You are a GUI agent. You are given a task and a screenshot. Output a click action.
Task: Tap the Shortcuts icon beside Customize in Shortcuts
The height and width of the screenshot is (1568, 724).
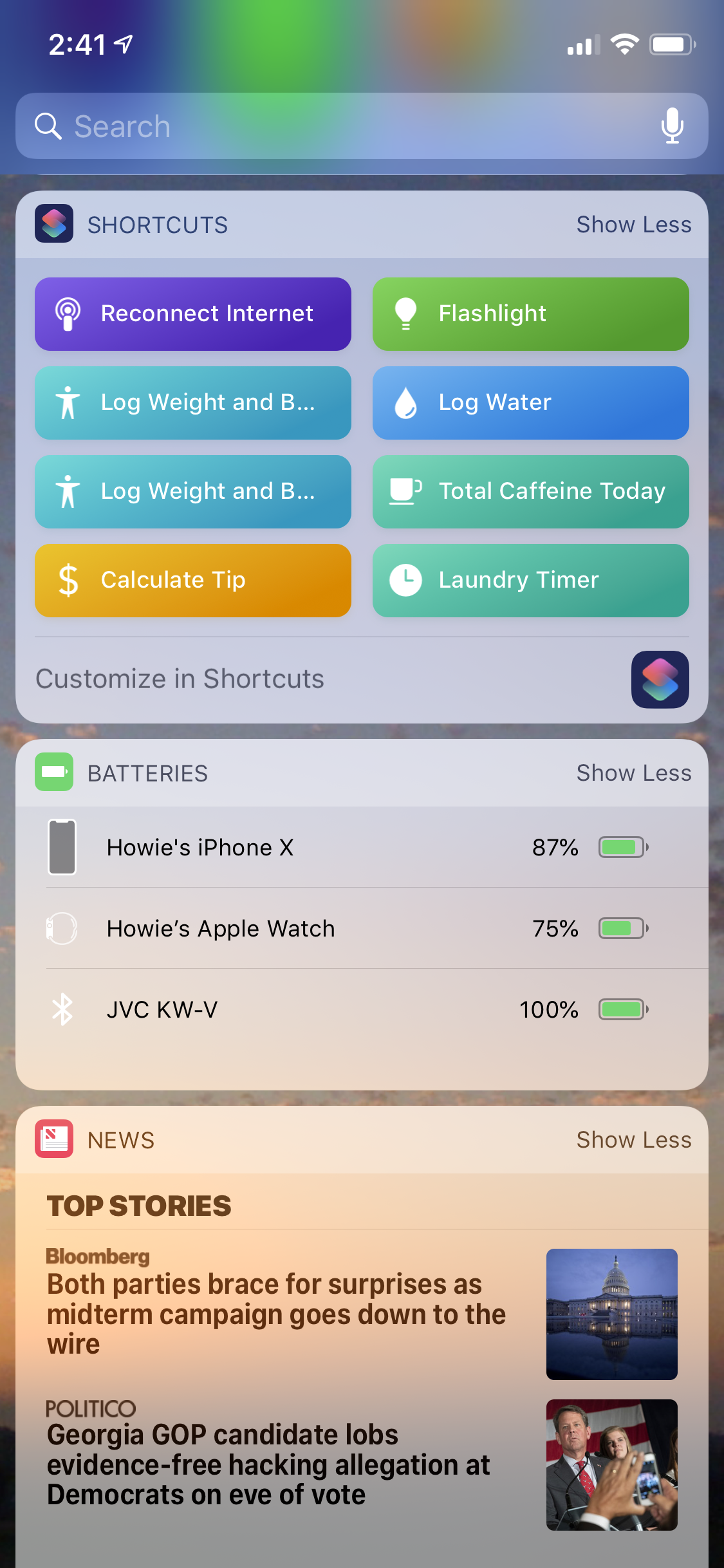[660, 679]
